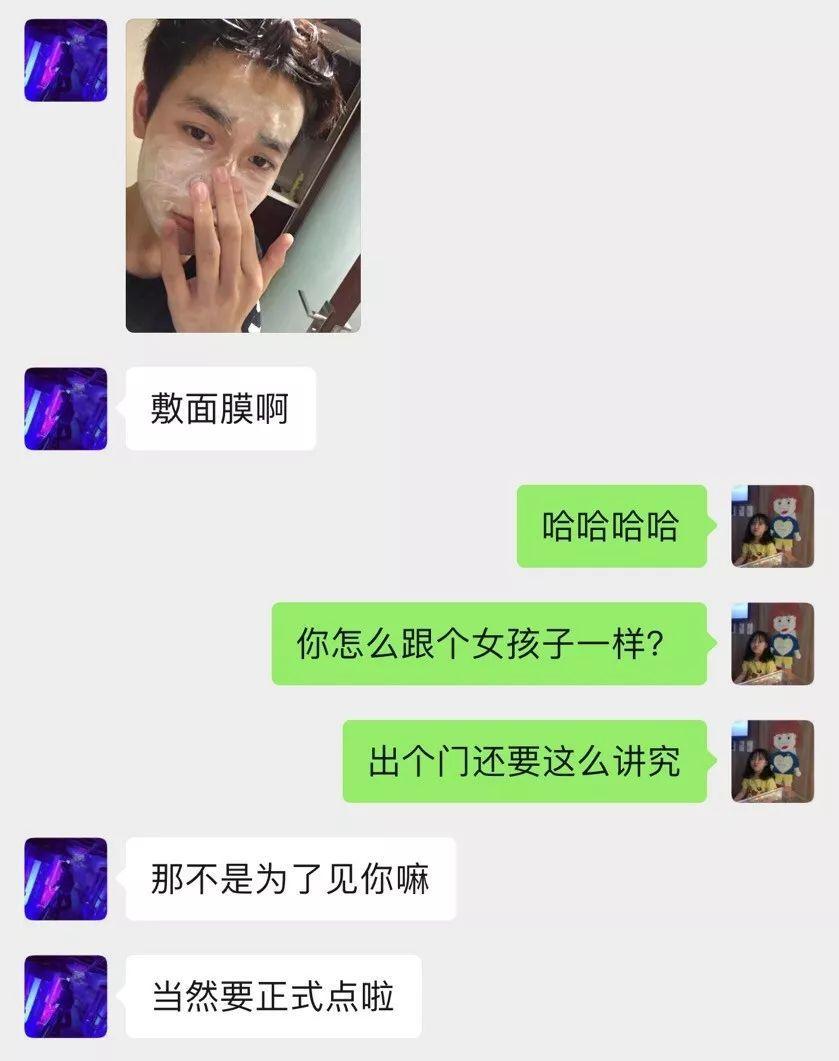Tap the avatar next to 那不是为了见你嘛
The width and height of the screenshot is (839, 1061).
point(65,879)
